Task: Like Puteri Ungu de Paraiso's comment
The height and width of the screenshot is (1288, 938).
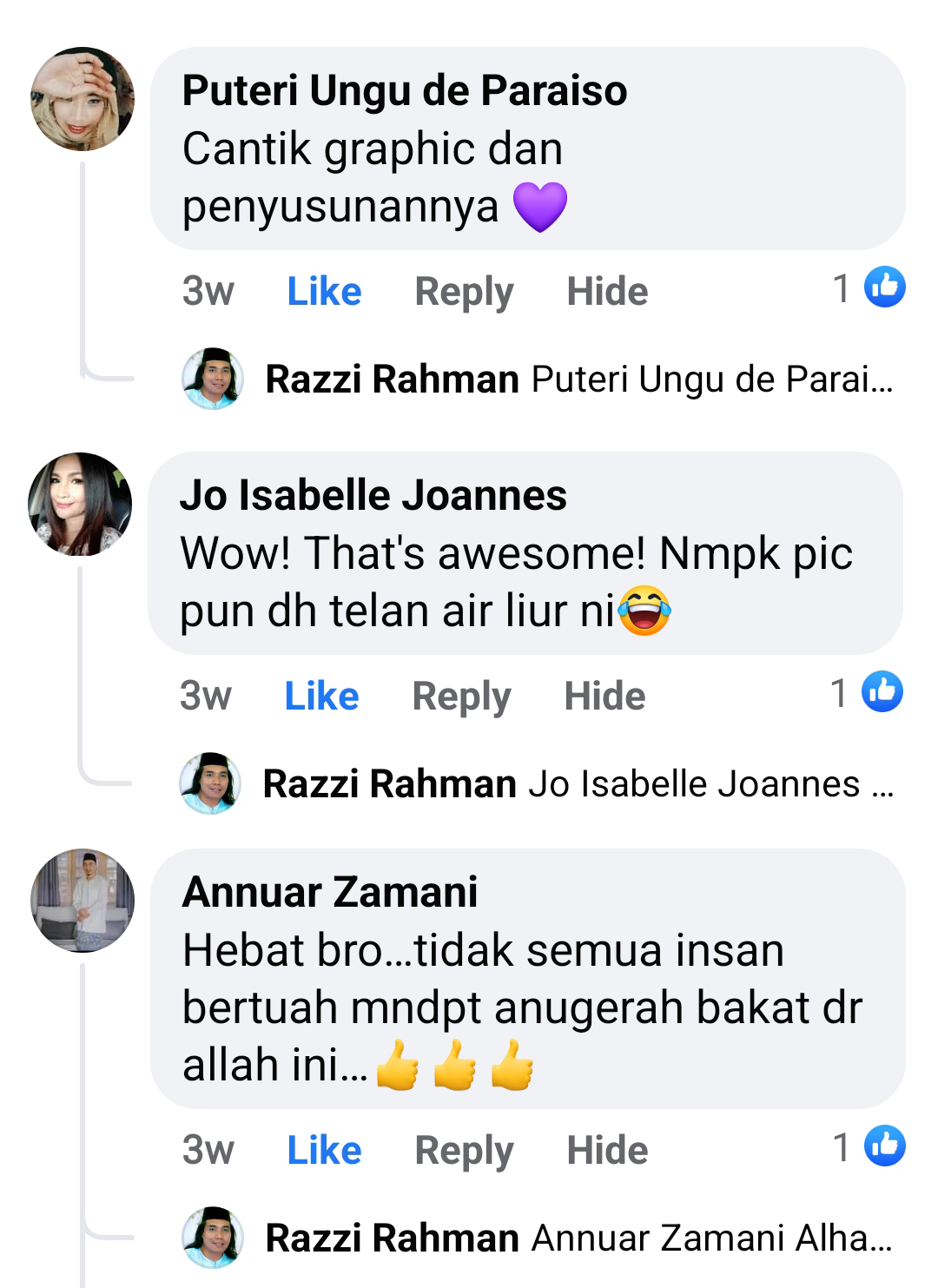Action: click(x=324, y=291)
